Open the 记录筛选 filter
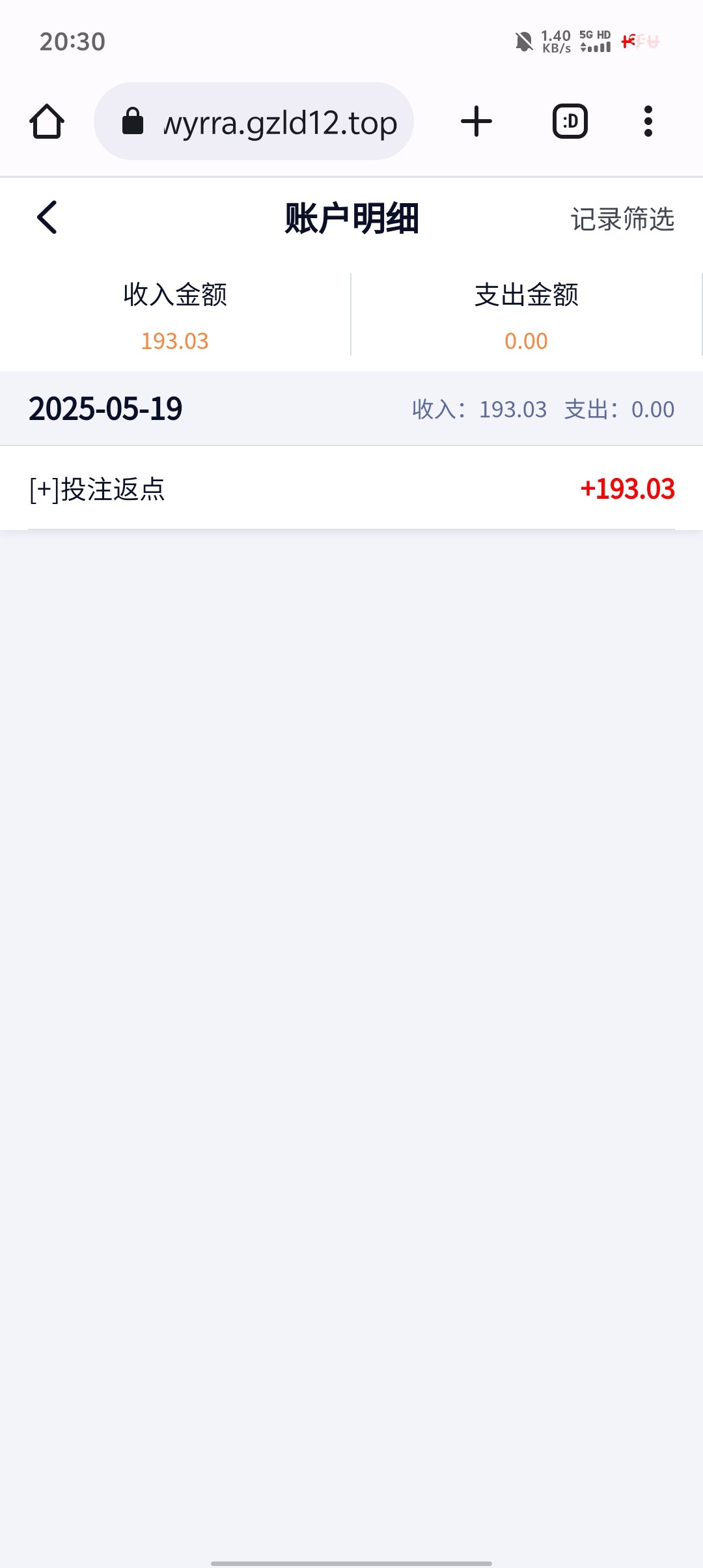Viewport: 703px width, 1568px height. point(622,219)
